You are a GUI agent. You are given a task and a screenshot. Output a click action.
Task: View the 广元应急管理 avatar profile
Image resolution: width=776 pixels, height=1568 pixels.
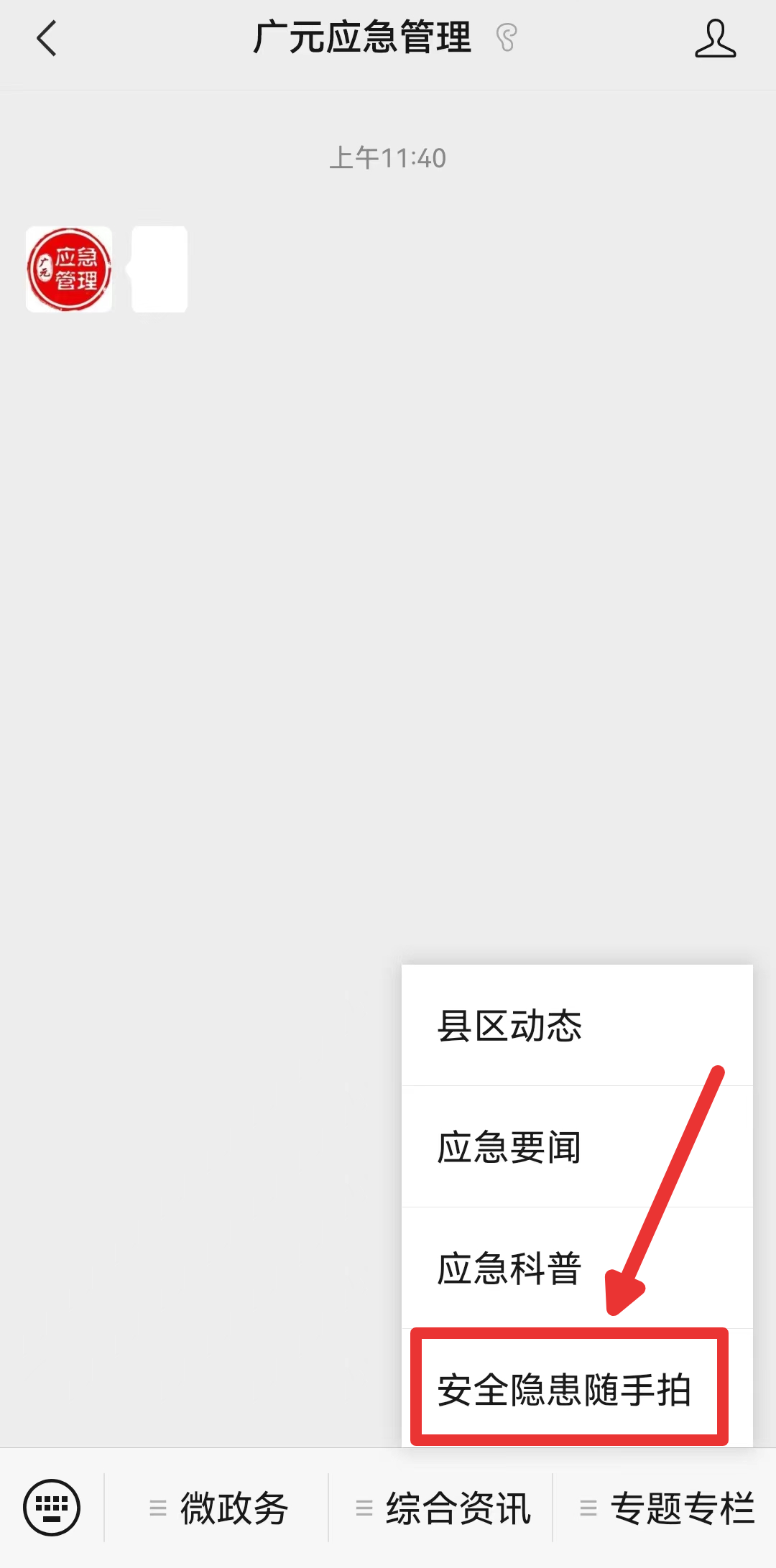pos(69,269)
